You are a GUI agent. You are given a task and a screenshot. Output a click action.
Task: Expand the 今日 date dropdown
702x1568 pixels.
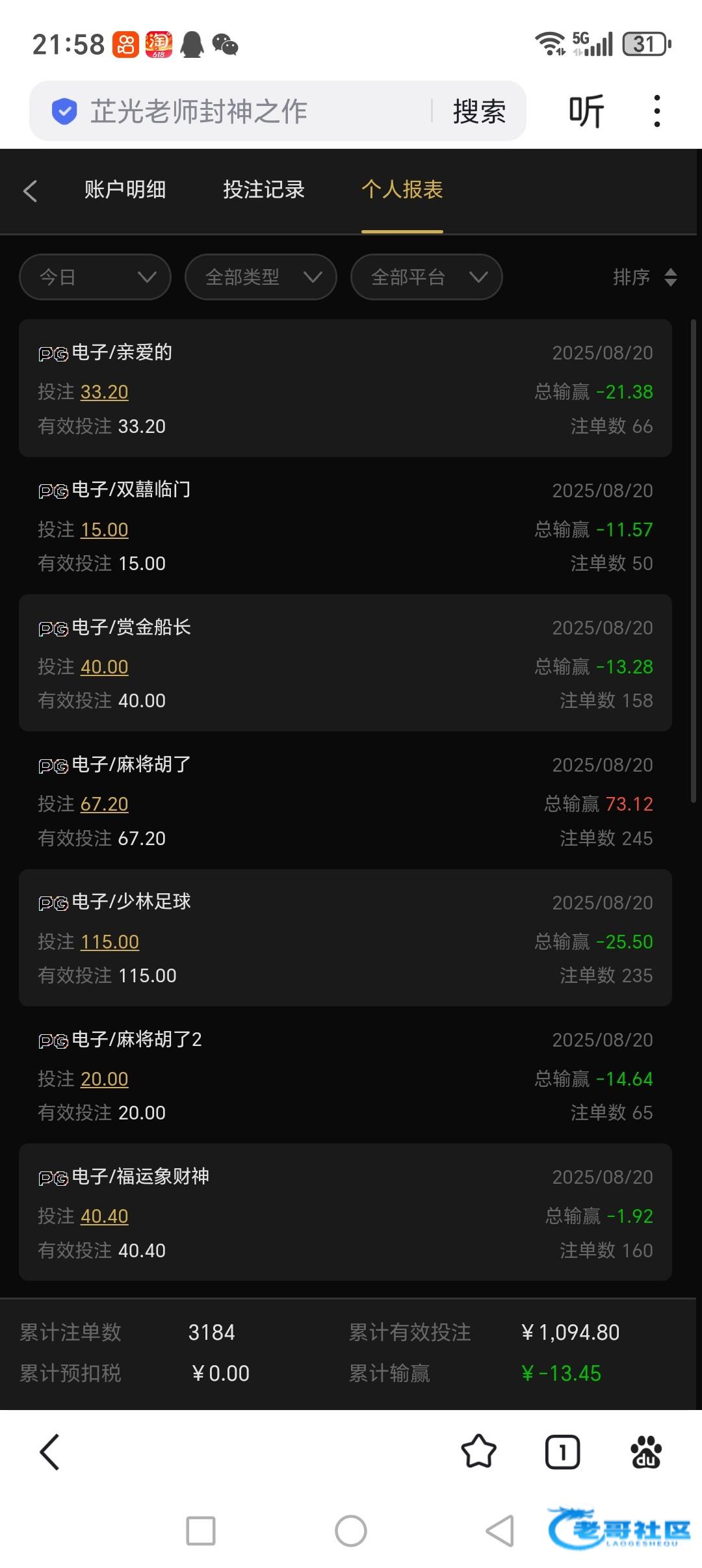(96, 277)
